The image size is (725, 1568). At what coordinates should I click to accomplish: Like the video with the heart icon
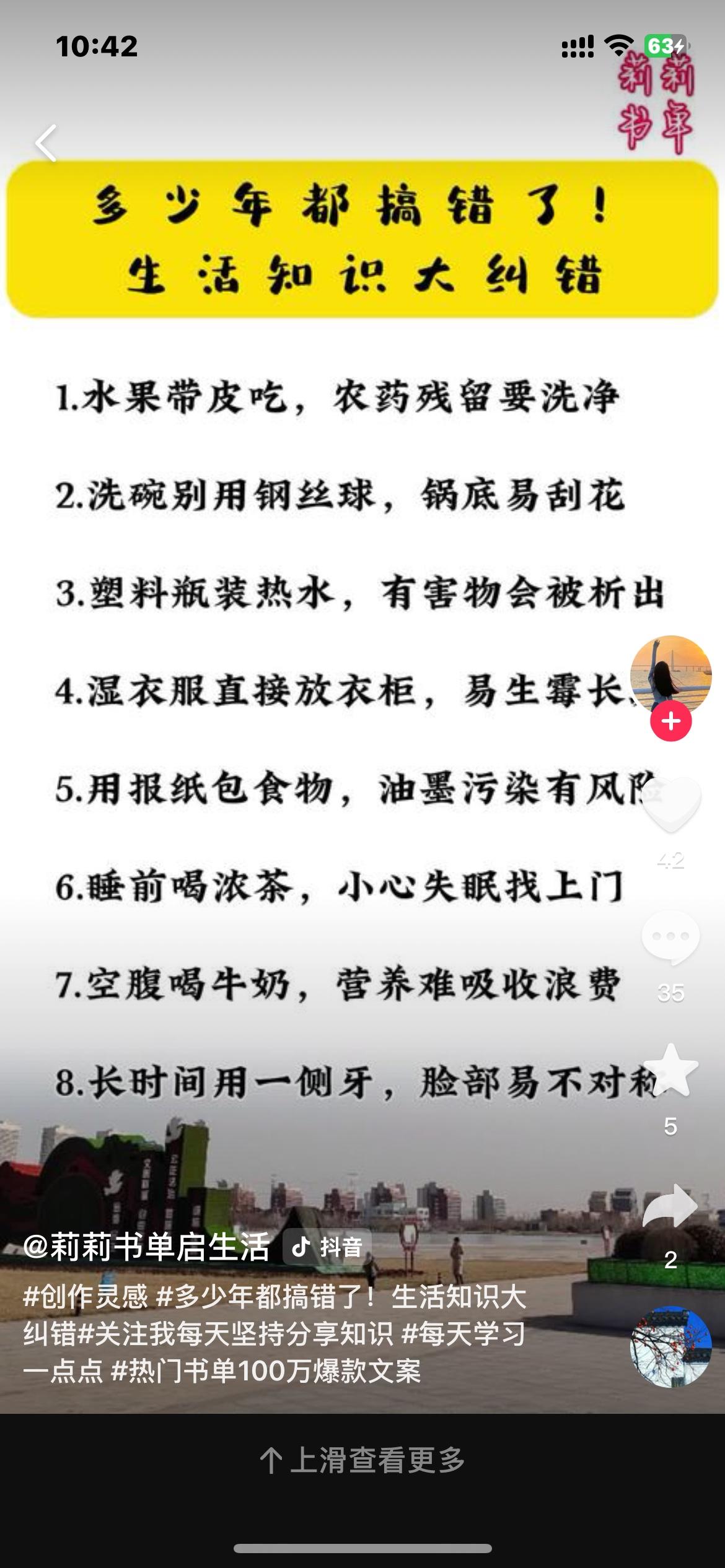[670, 805]
